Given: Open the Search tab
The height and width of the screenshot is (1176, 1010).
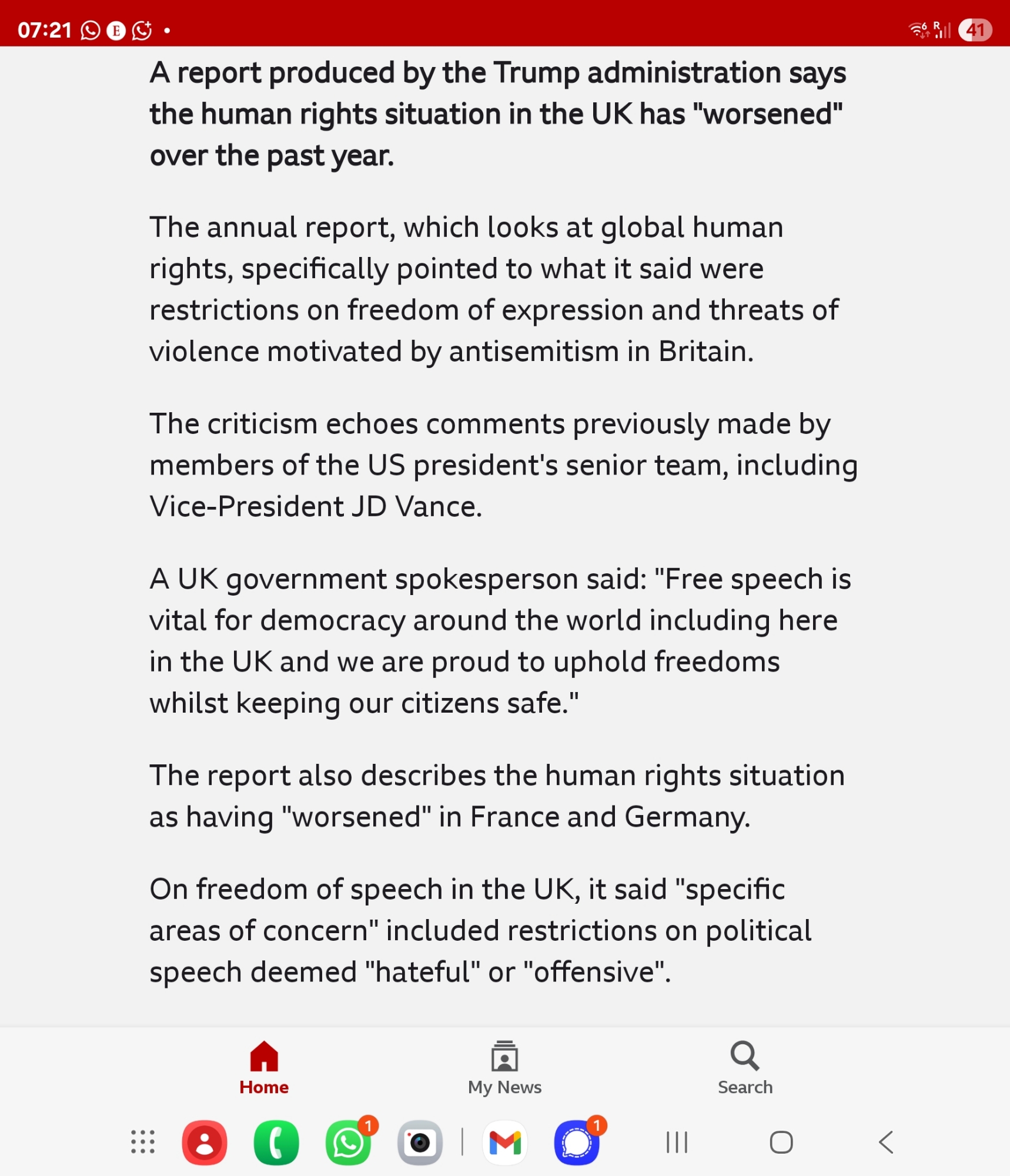Looking at the screenshot, I should [x=745, y=1068].
